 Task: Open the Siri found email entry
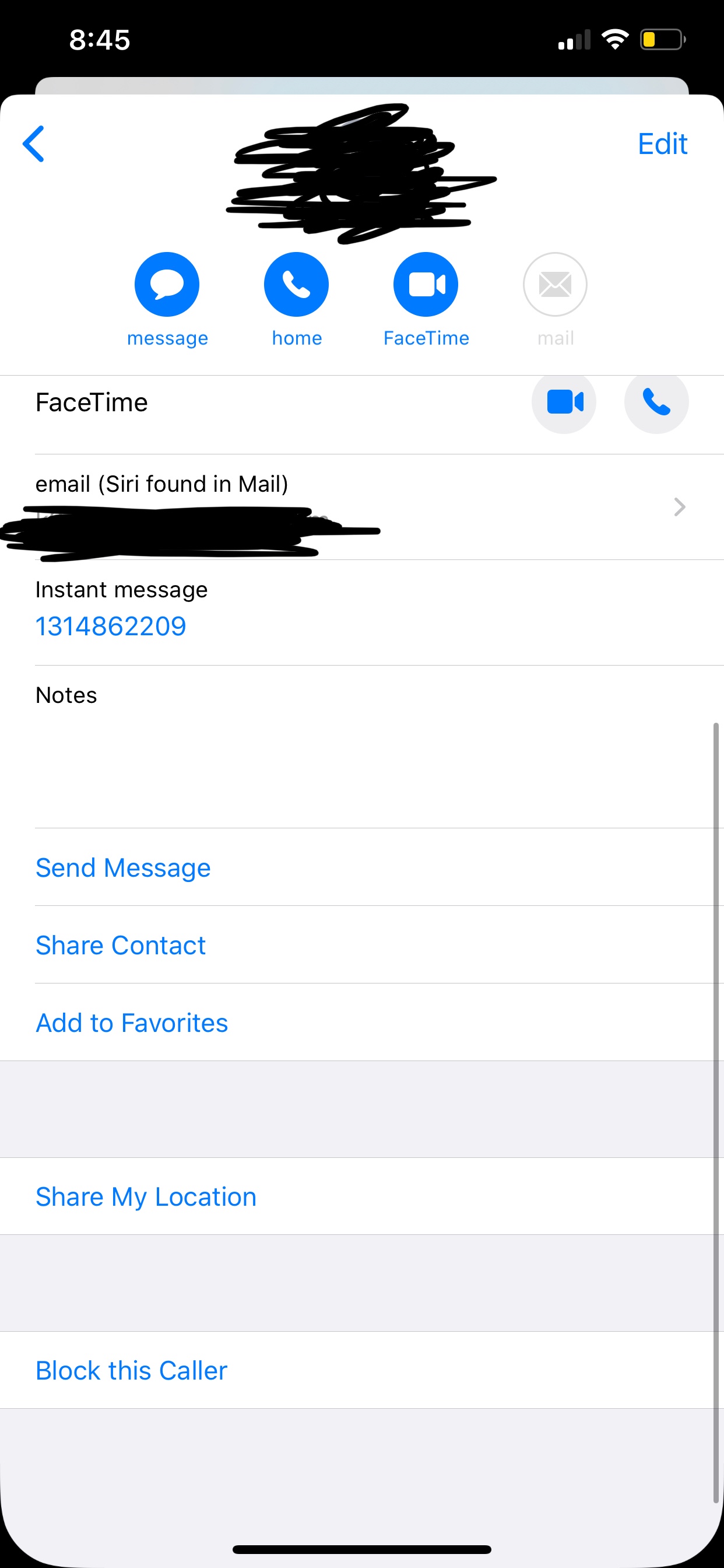(x=362, y=507)
